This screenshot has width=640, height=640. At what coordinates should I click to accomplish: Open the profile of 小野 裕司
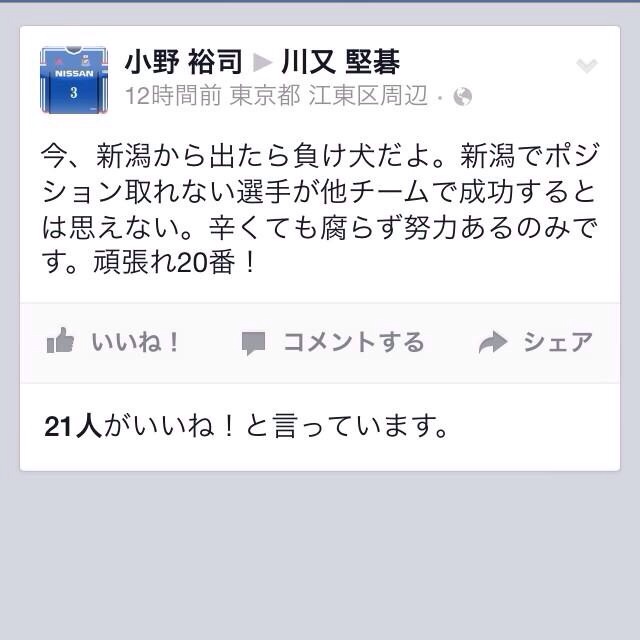click(x=183, y=63)
